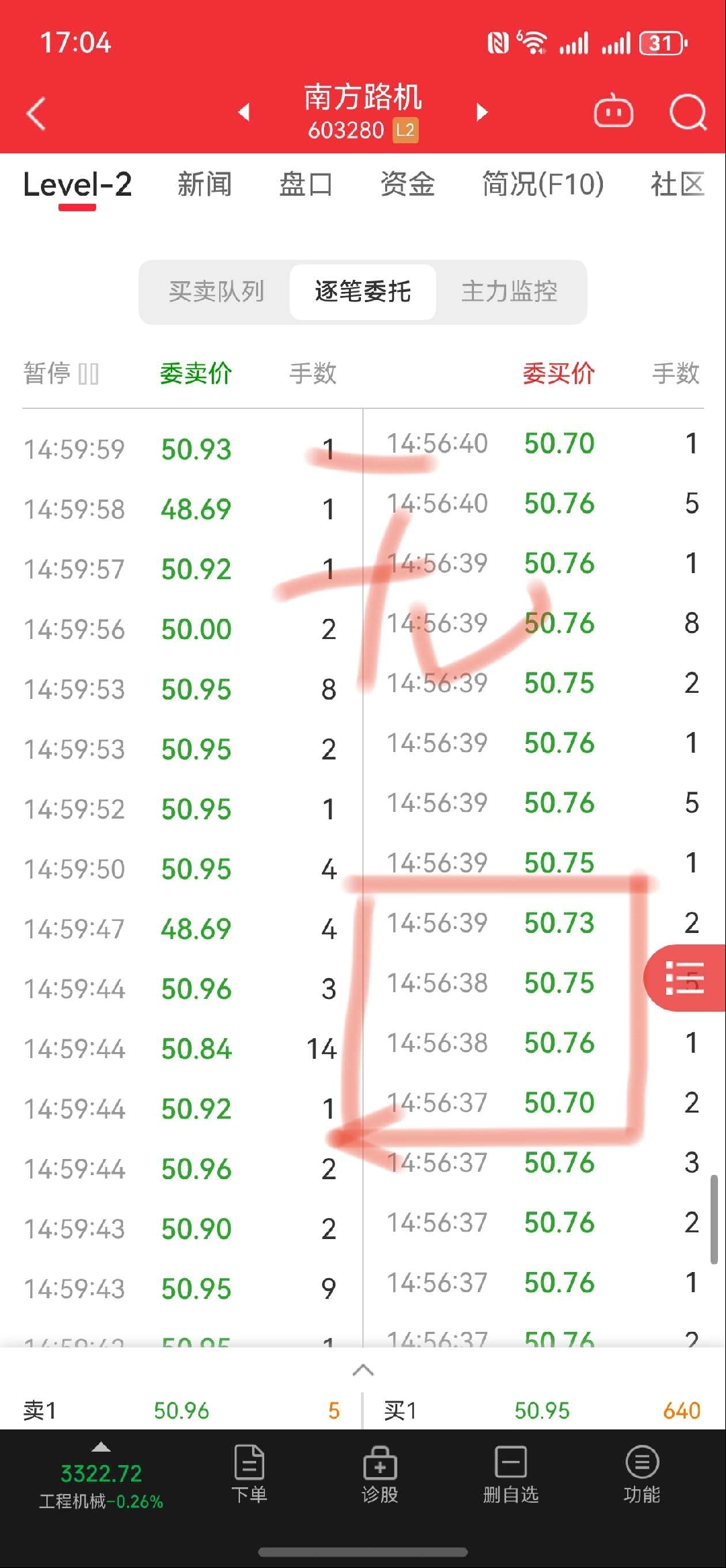Switch to the previous stock with left triangle

tap(244, 112)
